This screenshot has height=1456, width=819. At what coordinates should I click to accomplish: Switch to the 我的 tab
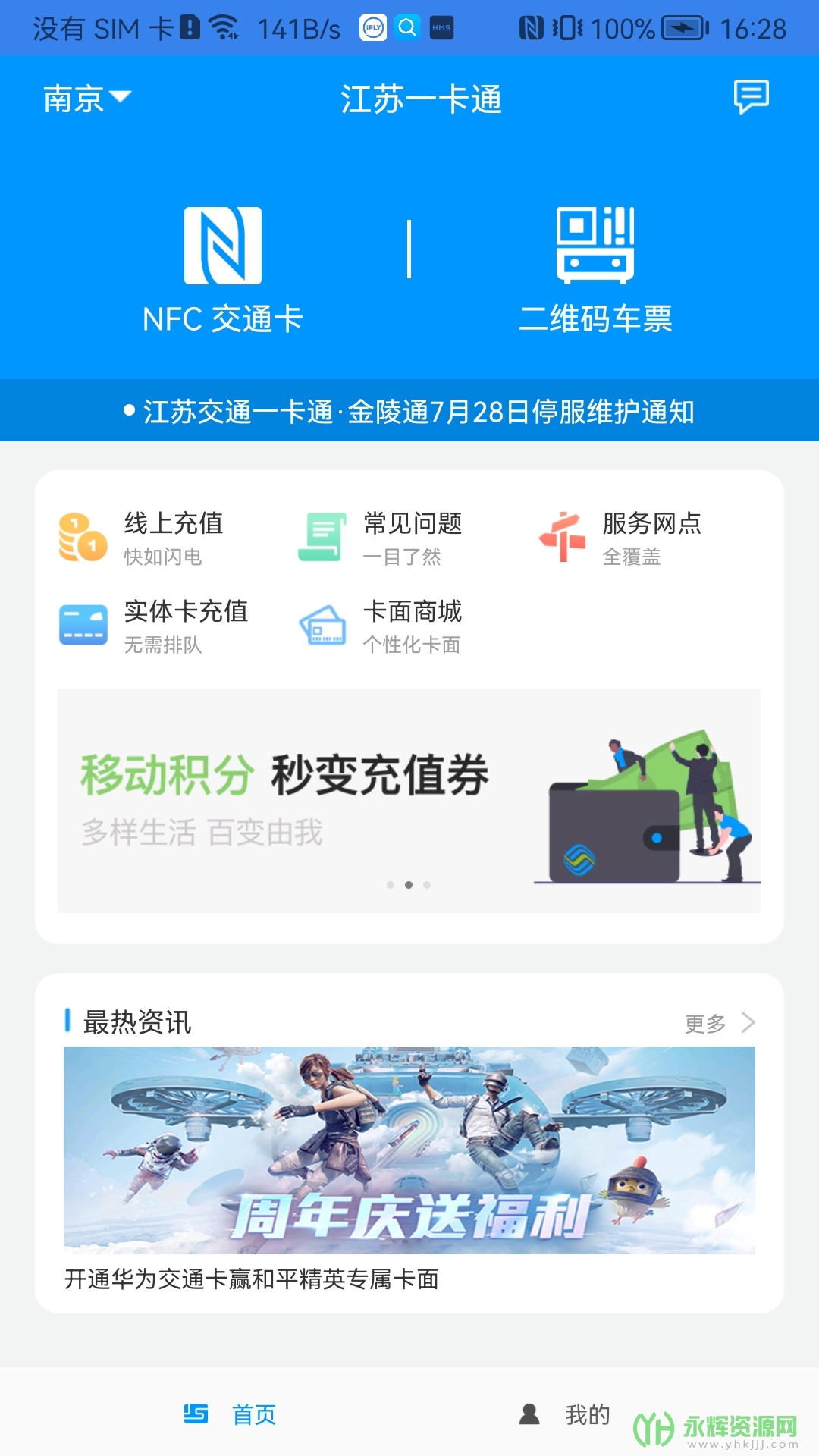[x=565, y=1414]
